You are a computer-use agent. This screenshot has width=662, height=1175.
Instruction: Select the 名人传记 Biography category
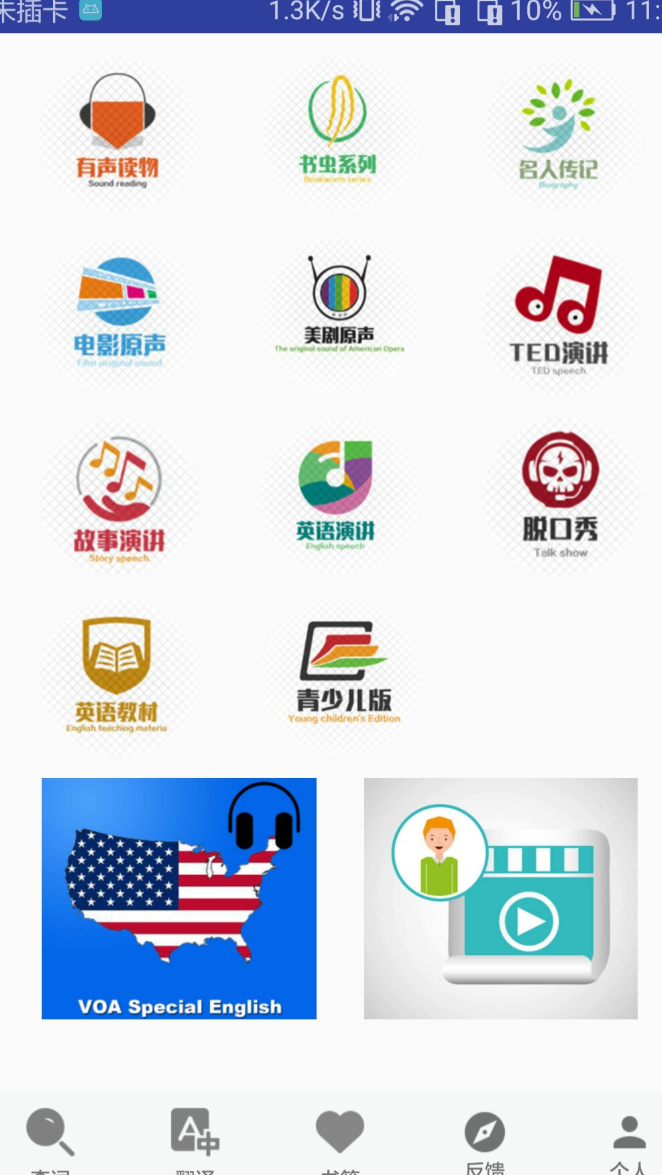point(559,132)
